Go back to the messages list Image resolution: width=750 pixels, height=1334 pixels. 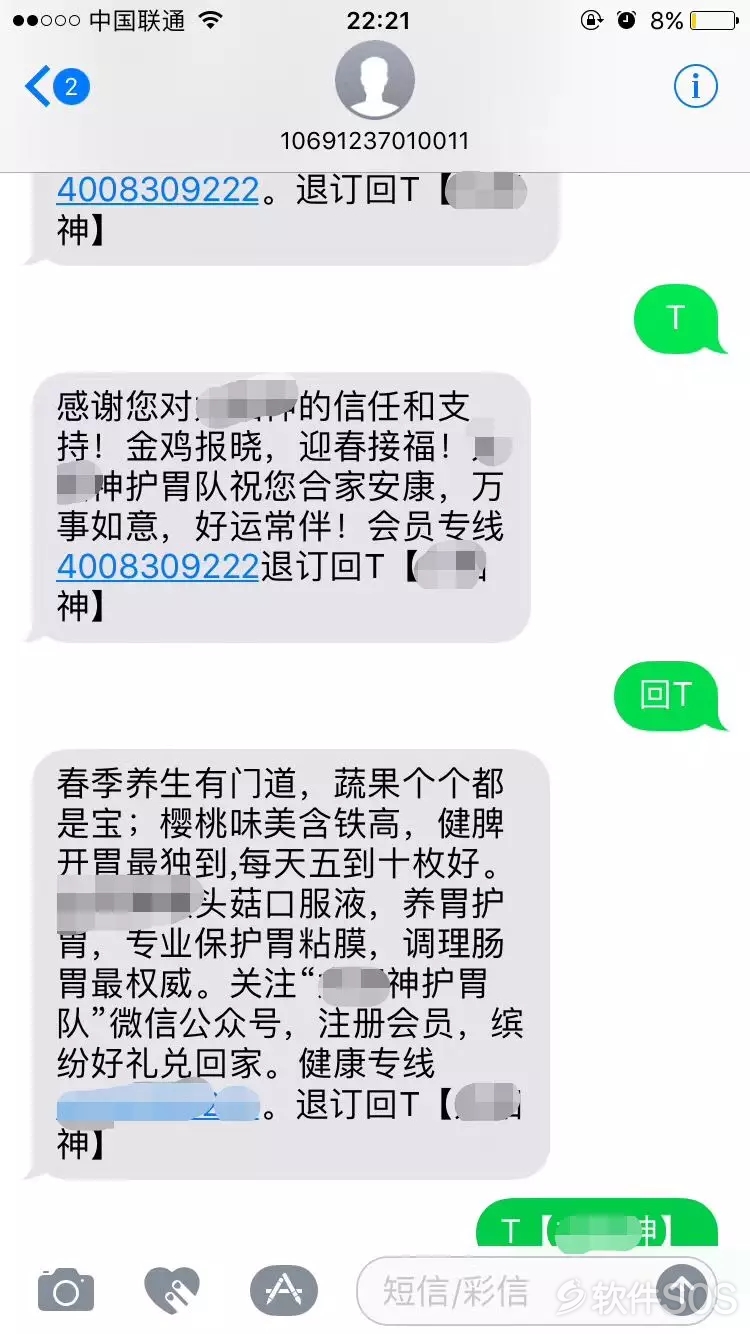55,87
